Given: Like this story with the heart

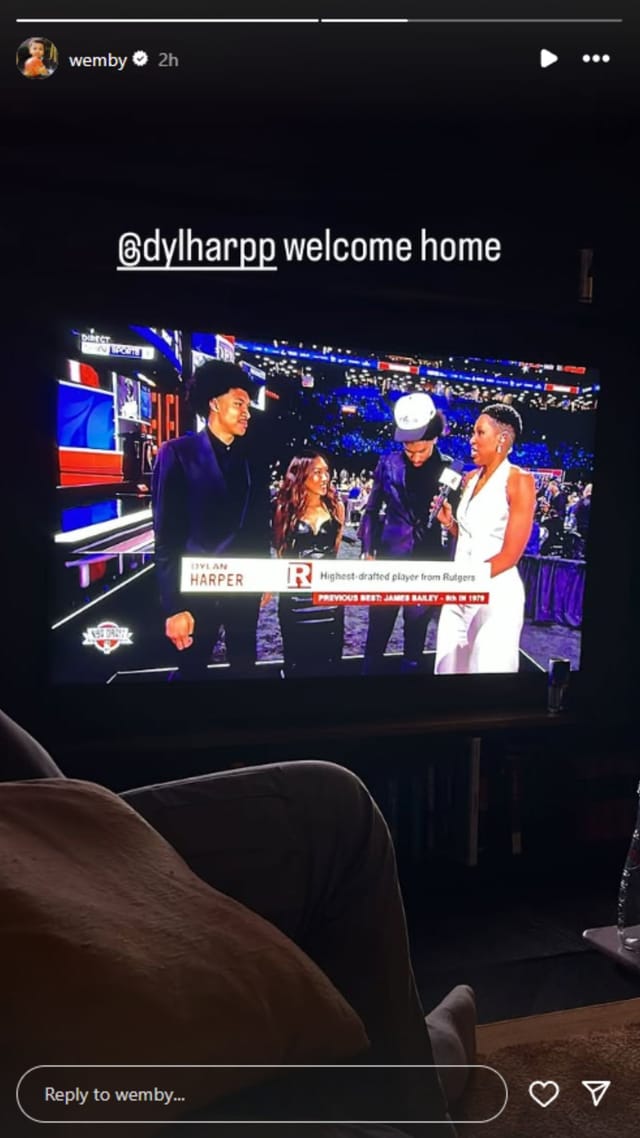Looking at the screenshot, I should [543, 1094].
